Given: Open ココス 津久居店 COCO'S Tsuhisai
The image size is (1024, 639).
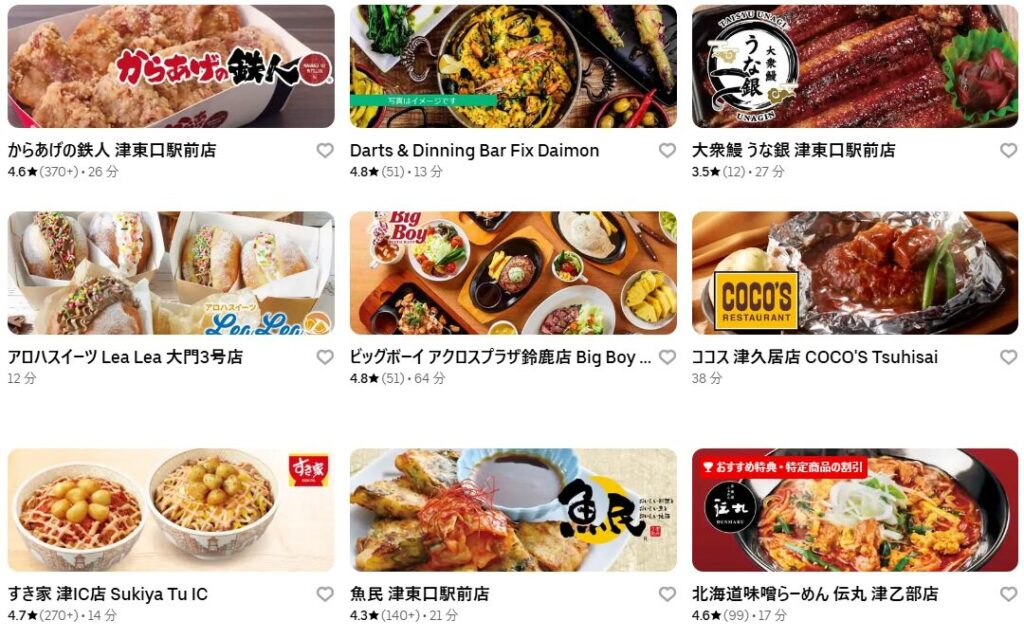Looking at the screenshot, I should point(855,272).
